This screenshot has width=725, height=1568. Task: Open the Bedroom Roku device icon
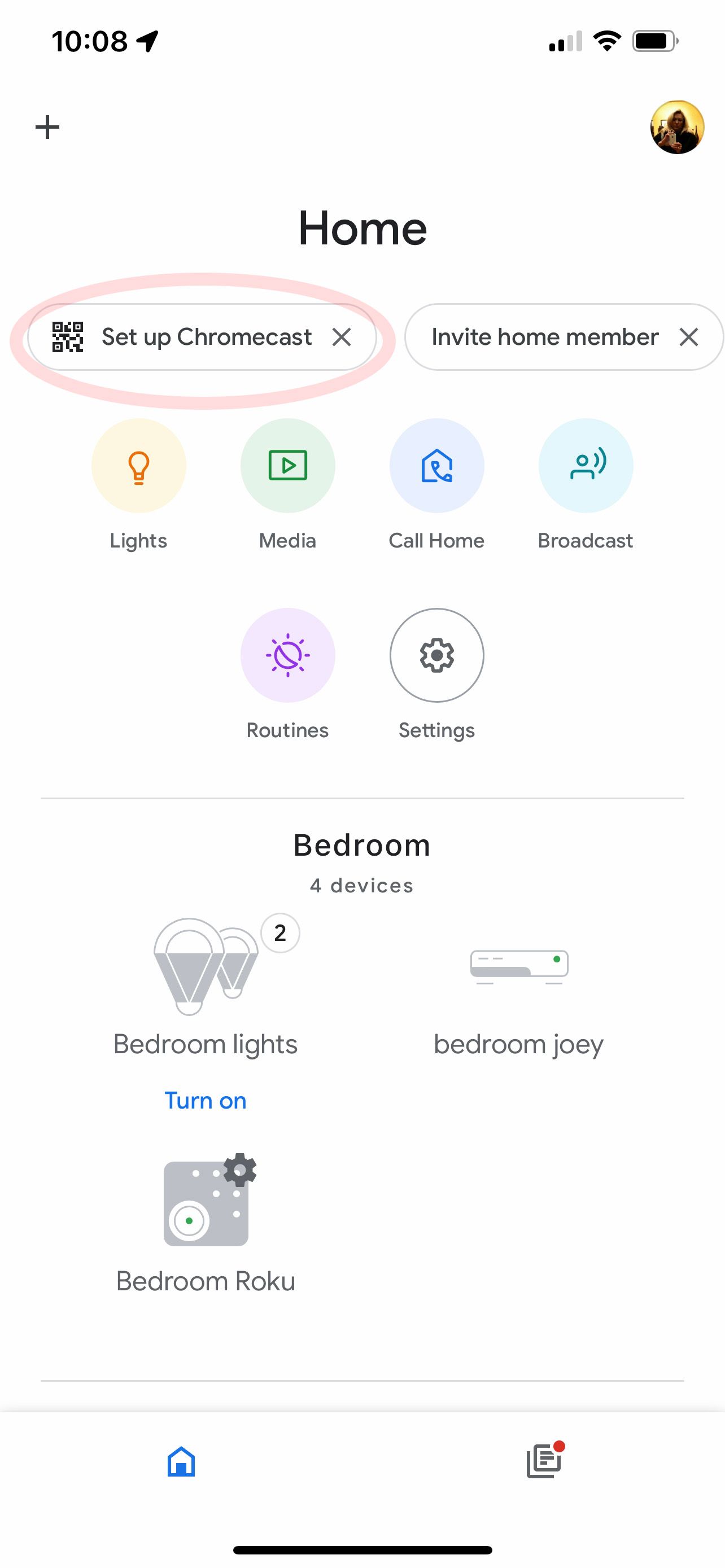pos(206,1202)
